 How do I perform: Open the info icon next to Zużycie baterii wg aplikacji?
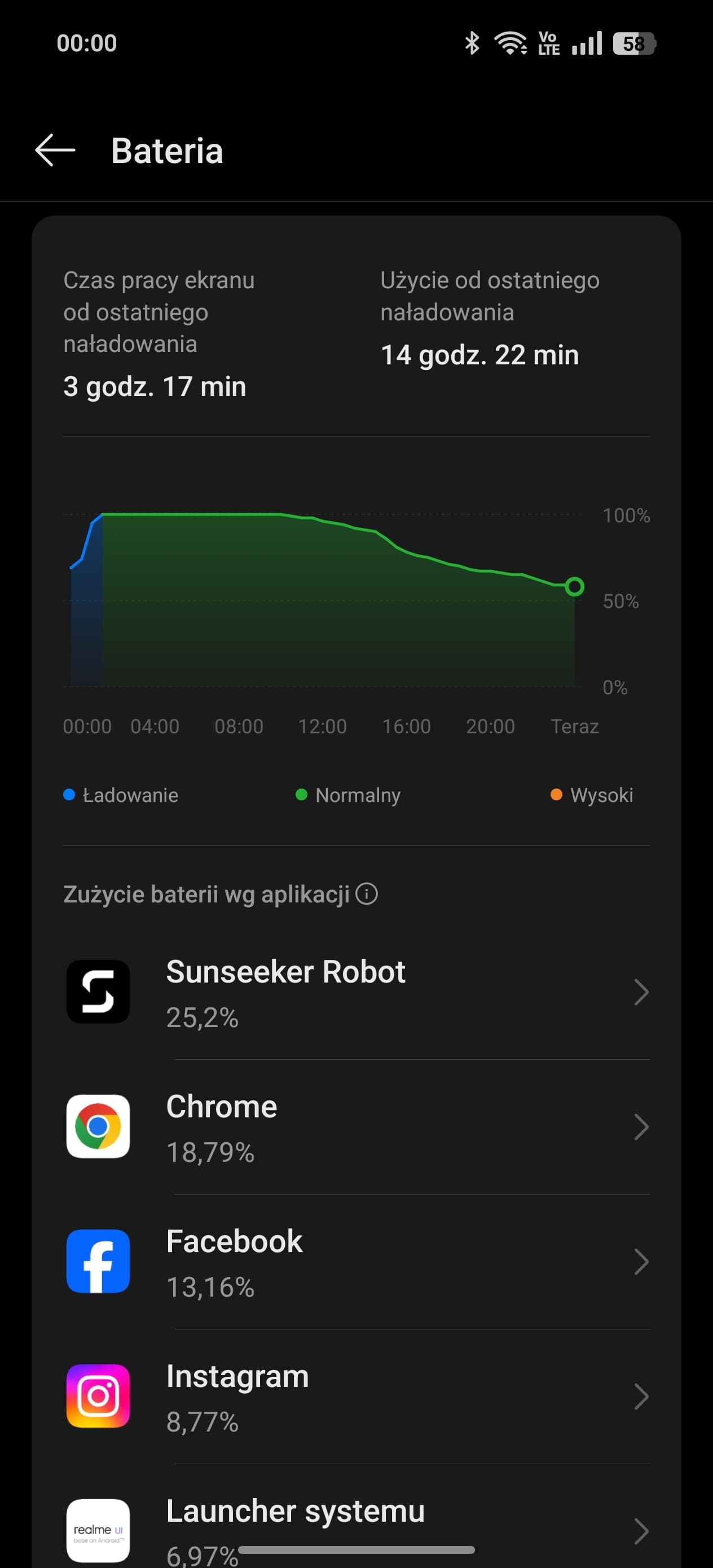tap(367, 893)
